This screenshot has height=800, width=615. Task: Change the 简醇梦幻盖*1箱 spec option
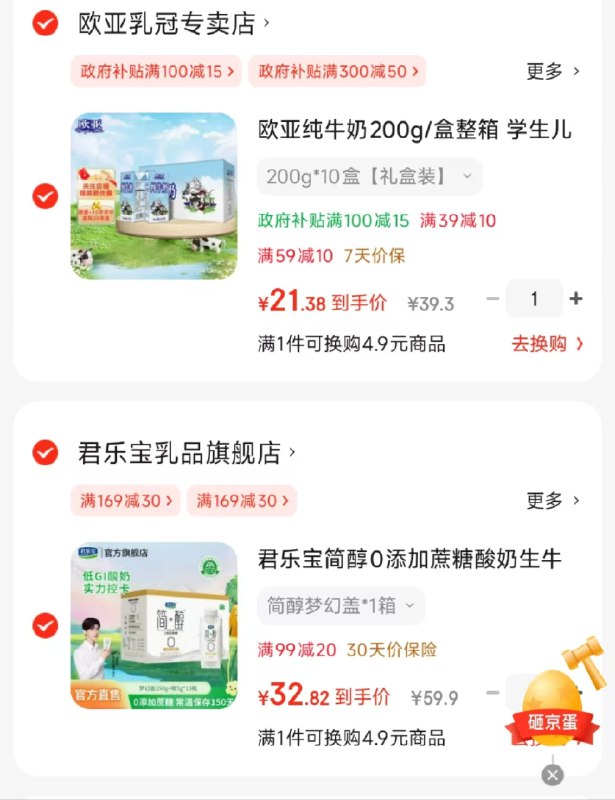[341, 606]
